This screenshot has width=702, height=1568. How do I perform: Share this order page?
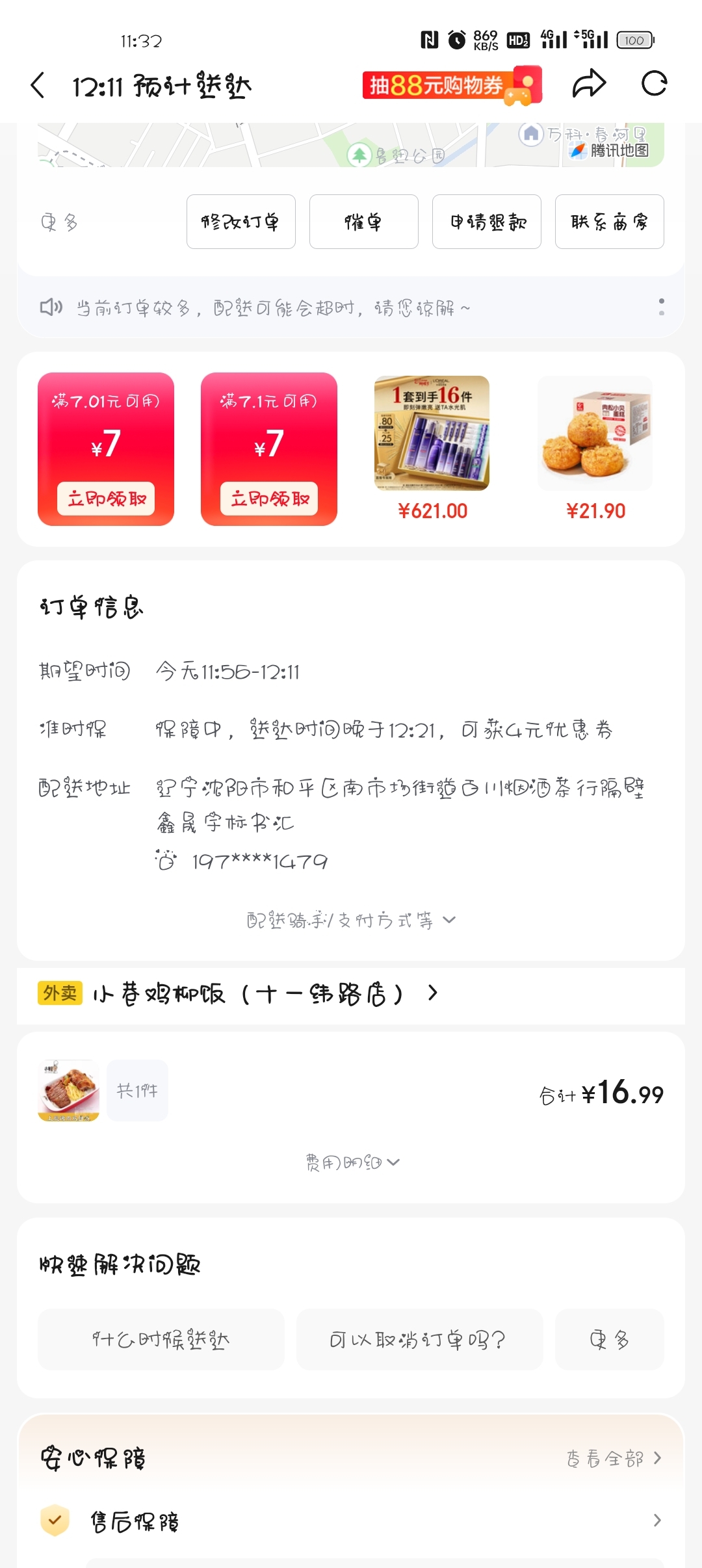[589, 84]
